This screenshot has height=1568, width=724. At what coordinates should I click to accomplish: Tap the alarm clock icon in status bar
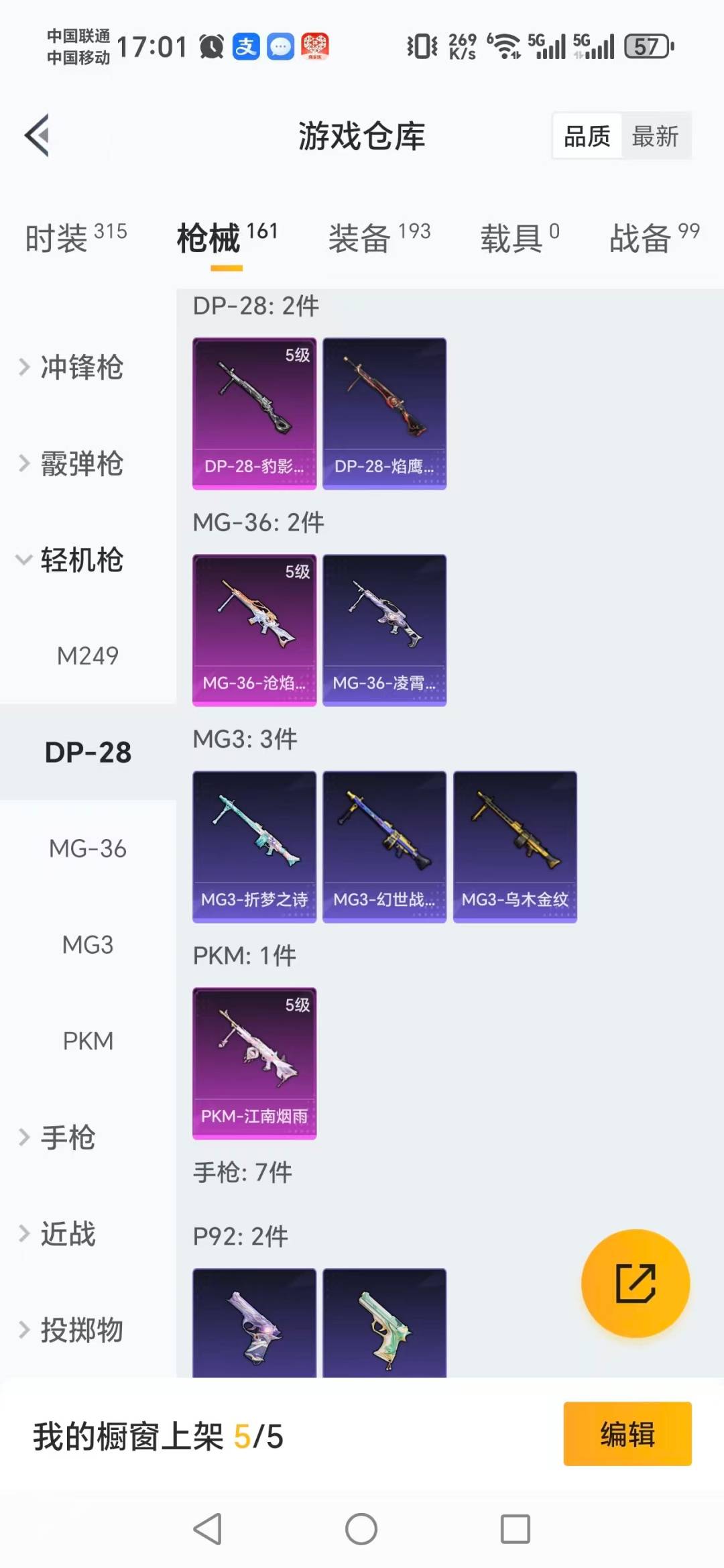(x=210, y=45)
